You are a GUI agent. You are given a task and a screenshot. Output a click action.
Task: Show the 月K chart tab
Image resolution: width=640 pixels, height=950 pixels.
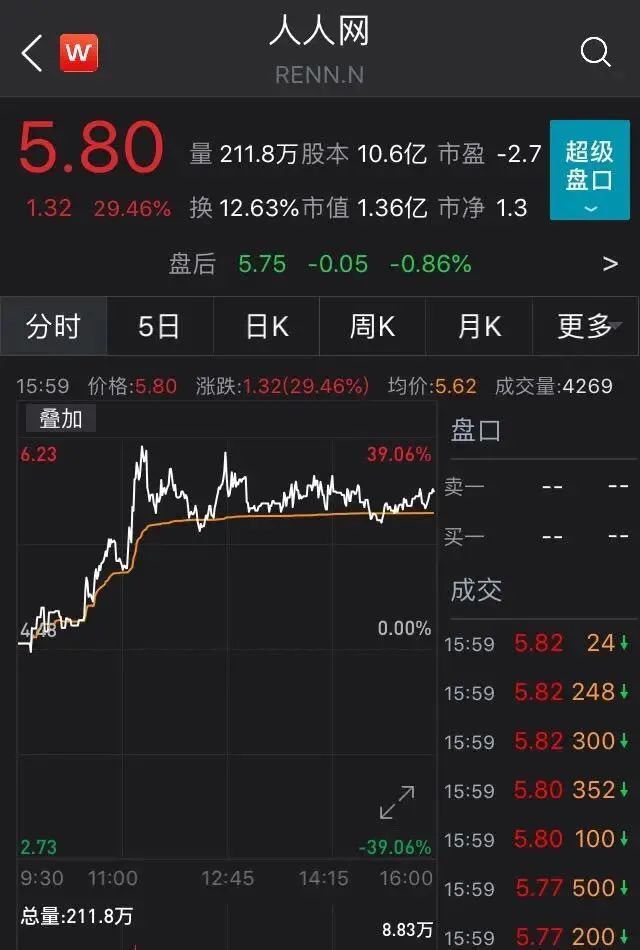(479, 326)
